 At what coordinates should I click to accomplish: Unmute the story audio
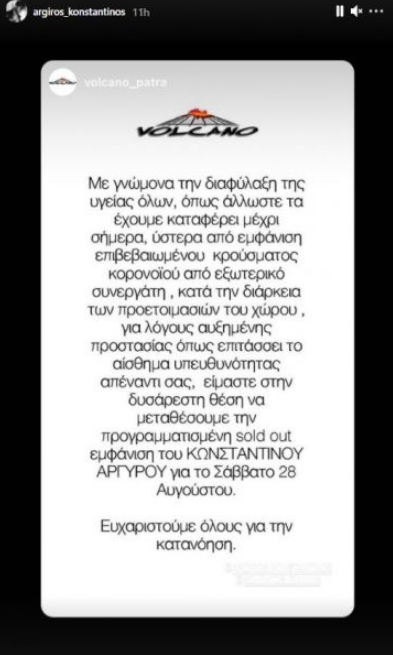tap(356, 12)
